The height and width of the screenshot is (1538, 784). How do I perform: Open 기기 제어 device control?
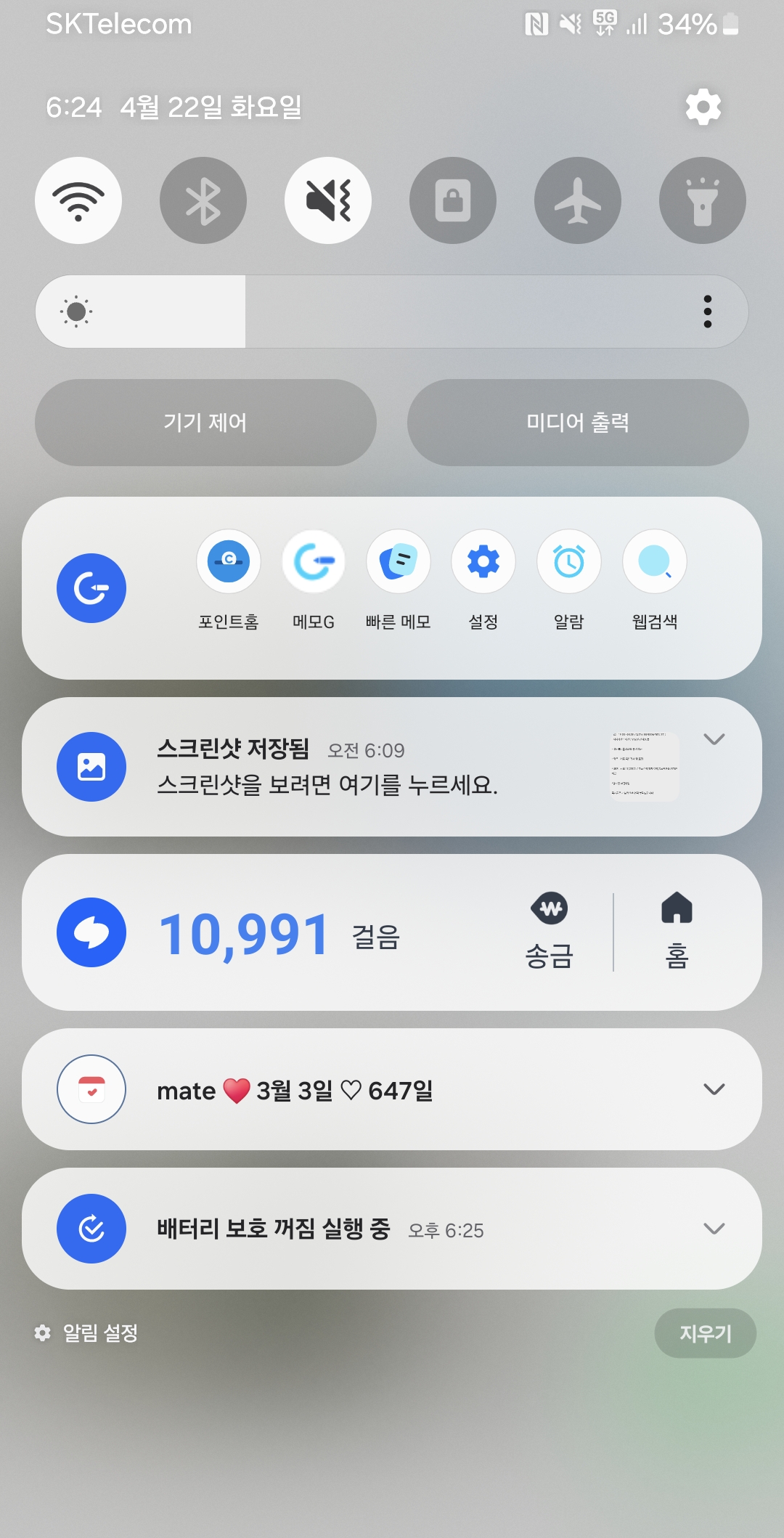[205, 423]
